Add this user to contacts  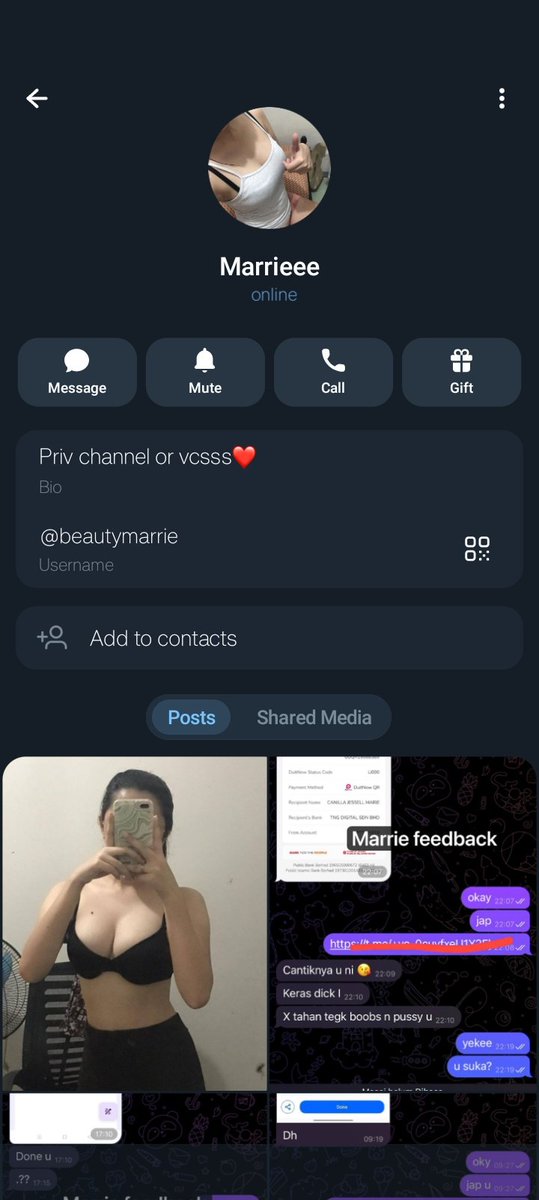pyautogui.click(x=269, y=638)
